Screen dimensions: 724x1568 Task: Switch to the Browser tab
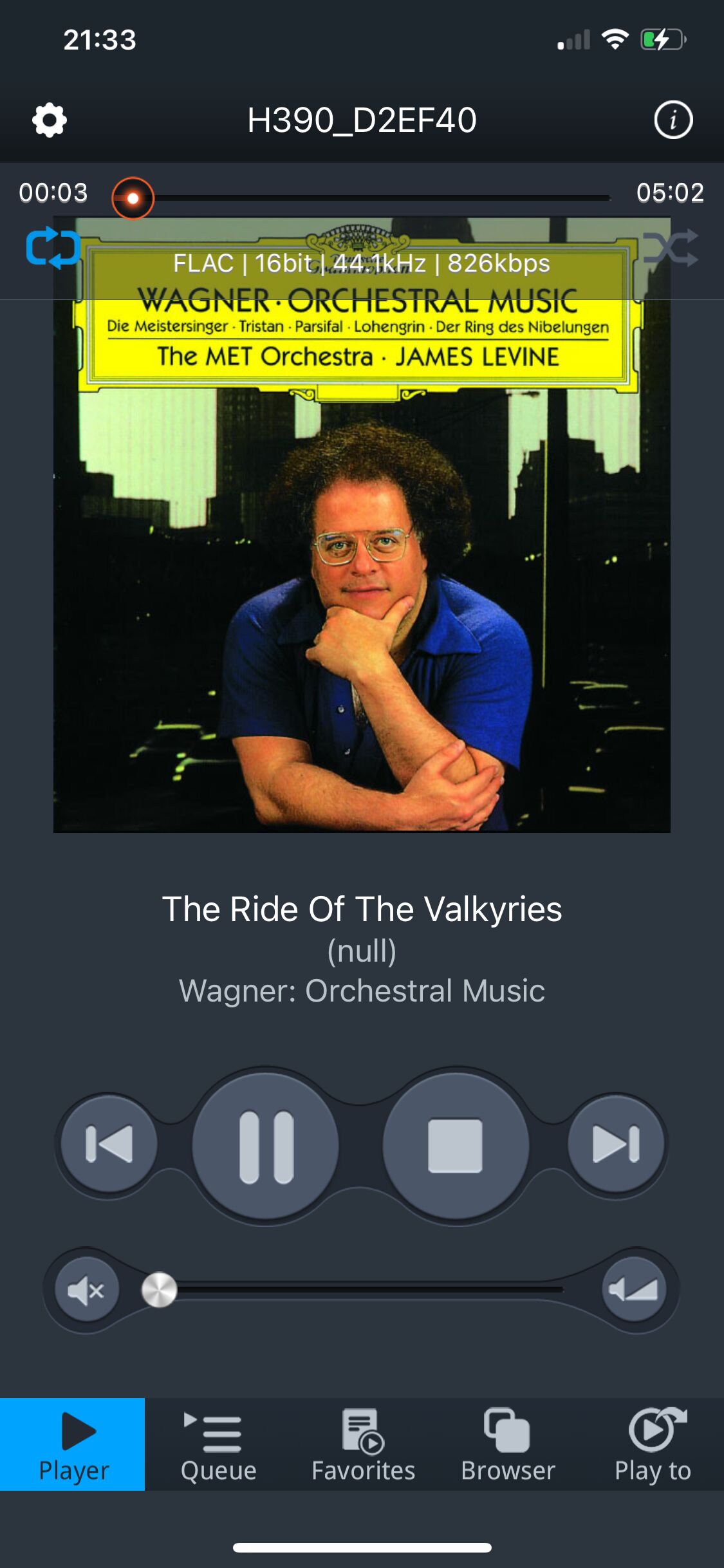click(508, 1444)
